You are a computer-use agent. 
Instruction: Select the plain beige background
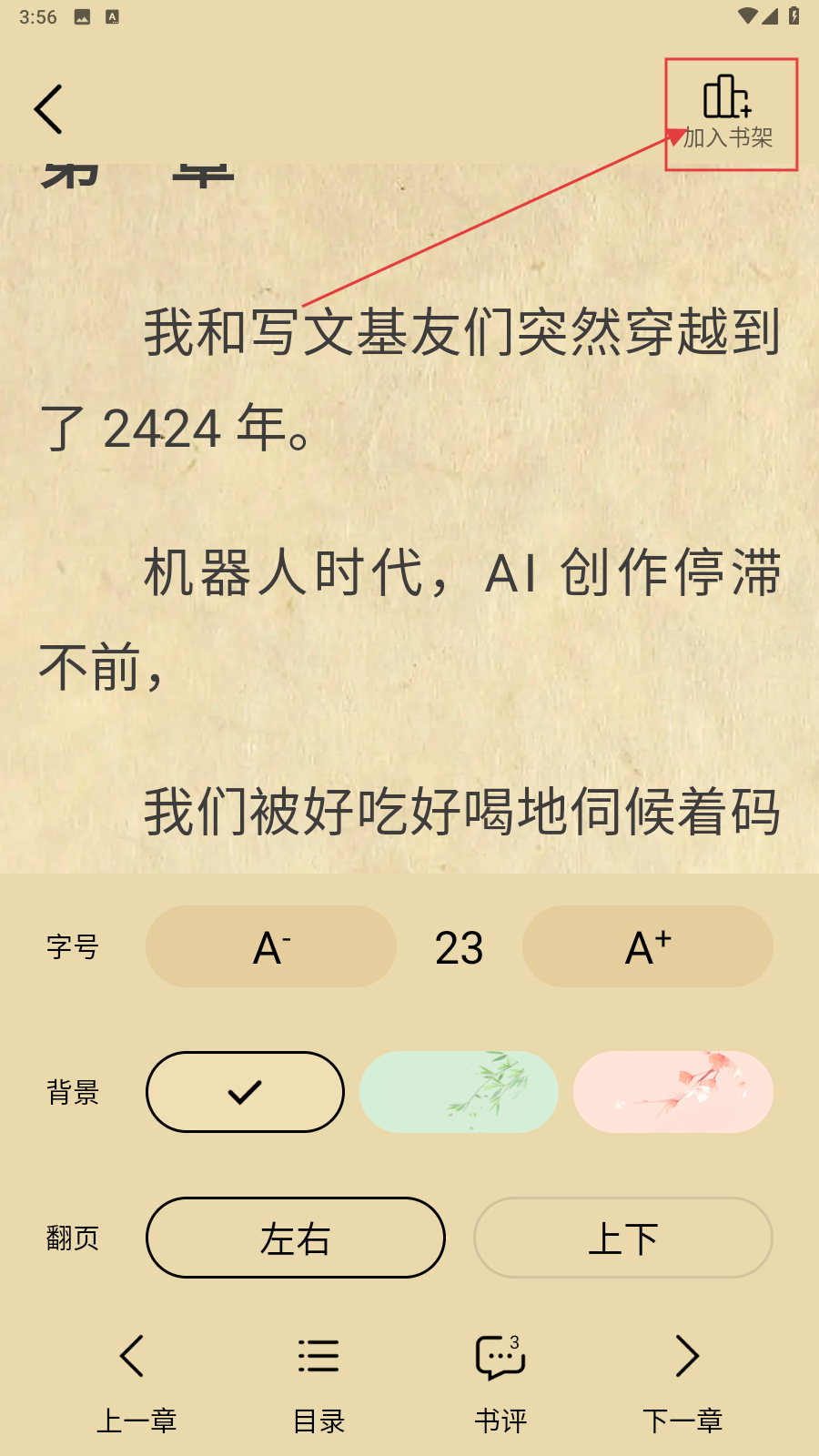tap(245, 1092)
